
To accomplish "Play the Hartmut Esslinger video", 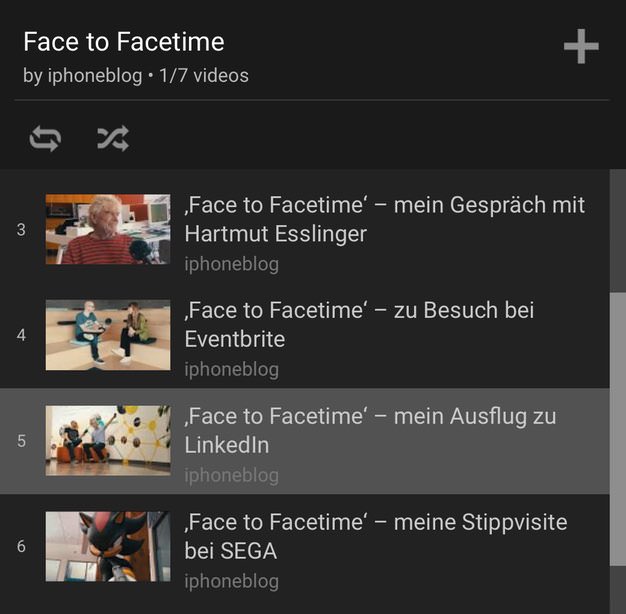I will [384, 219].
